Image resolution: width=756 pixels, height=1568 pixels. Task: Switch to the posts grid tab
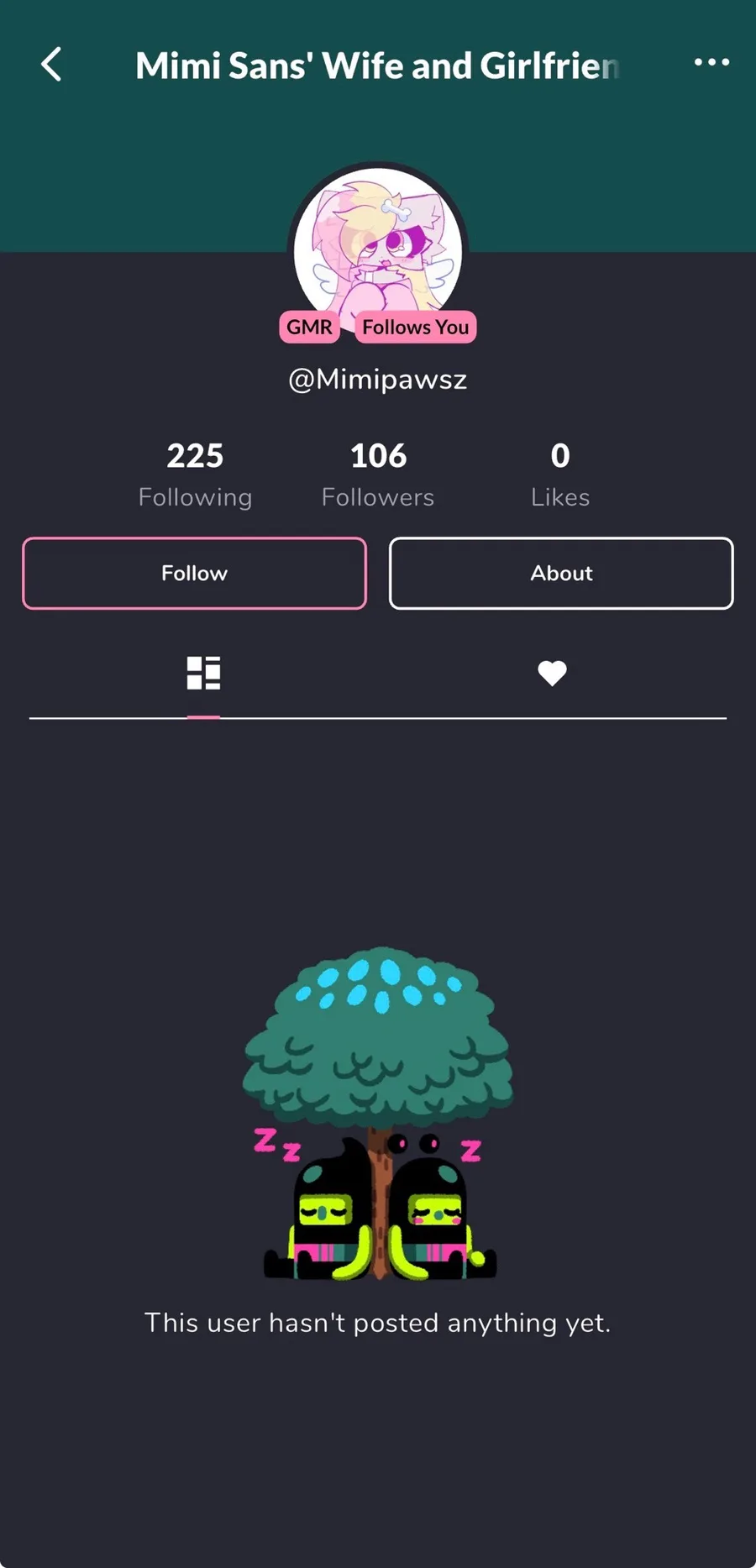pos(203,674)
